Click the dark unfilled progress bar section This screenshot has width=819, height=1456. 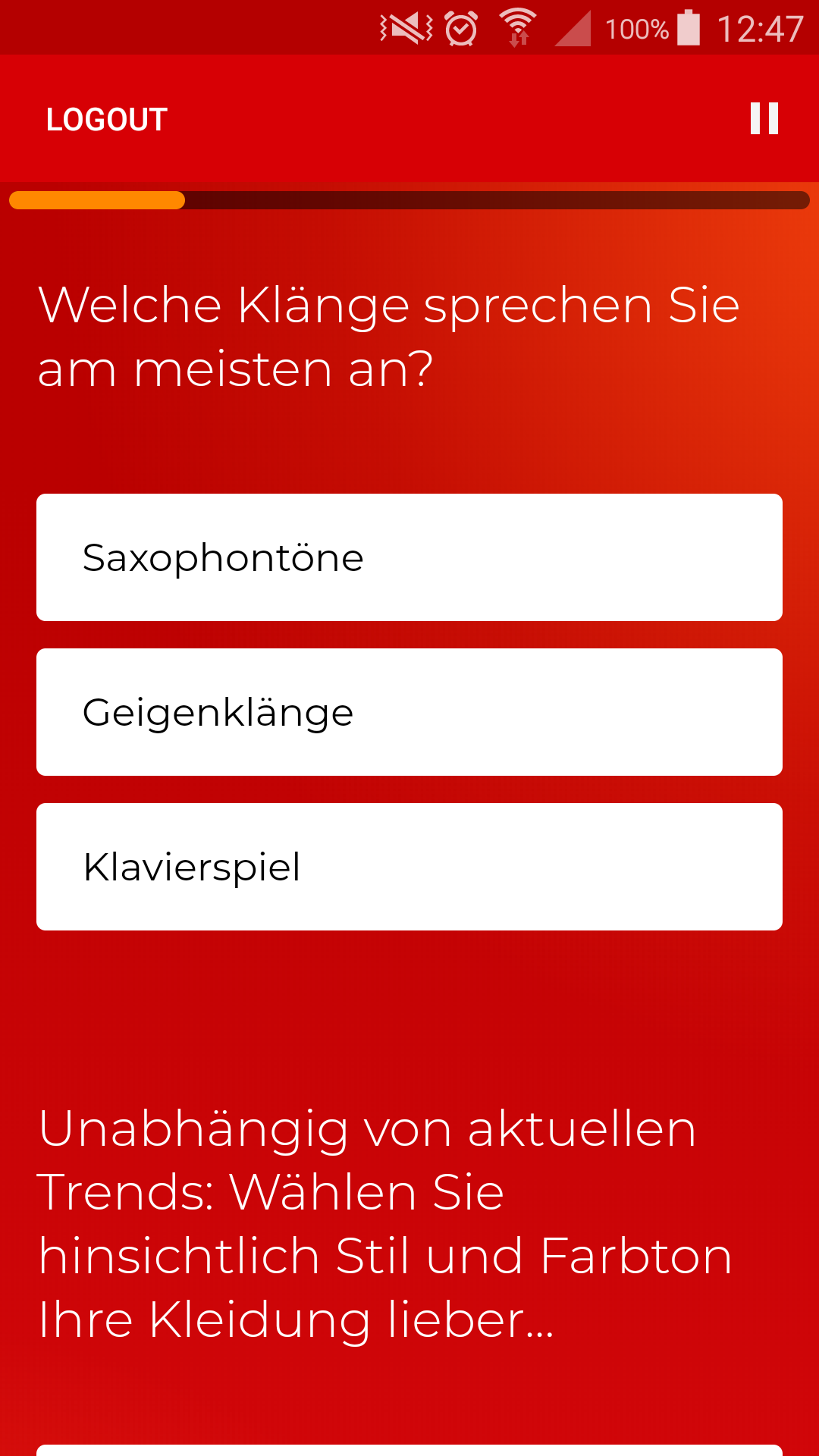click(493, 201)
